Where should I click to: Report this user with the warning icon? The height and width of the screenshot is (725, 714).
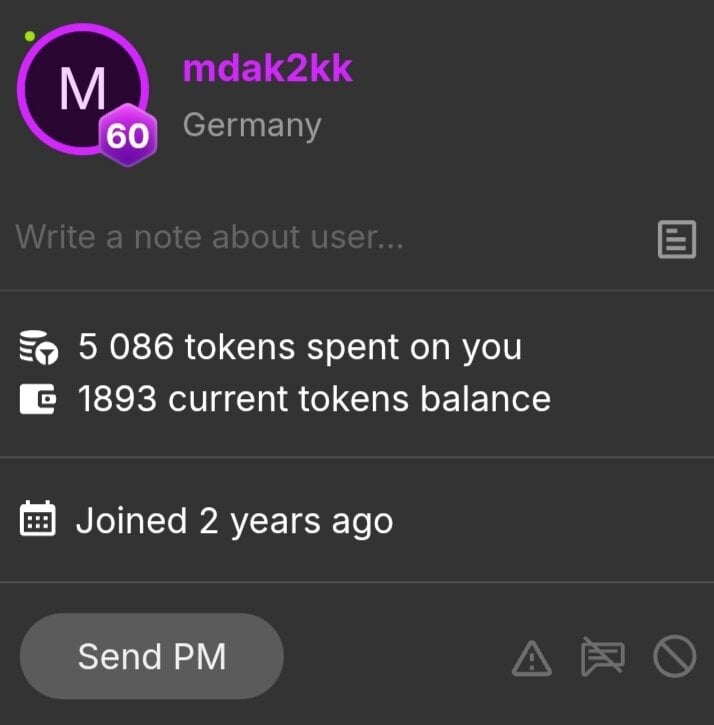click(532, 657)
